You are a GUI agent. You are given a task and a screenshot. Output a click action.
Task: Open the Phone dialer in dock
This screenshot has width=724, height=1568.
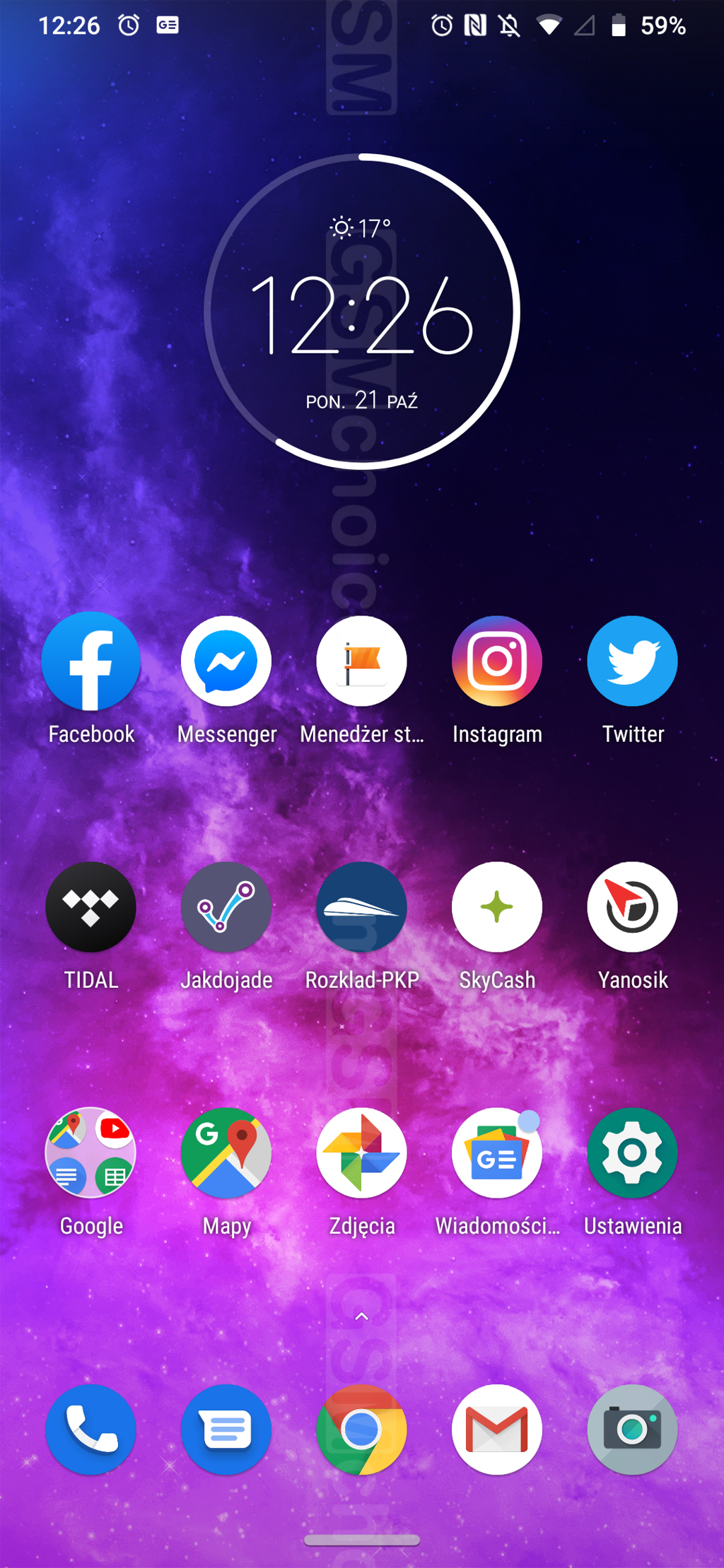(91, 1430)
